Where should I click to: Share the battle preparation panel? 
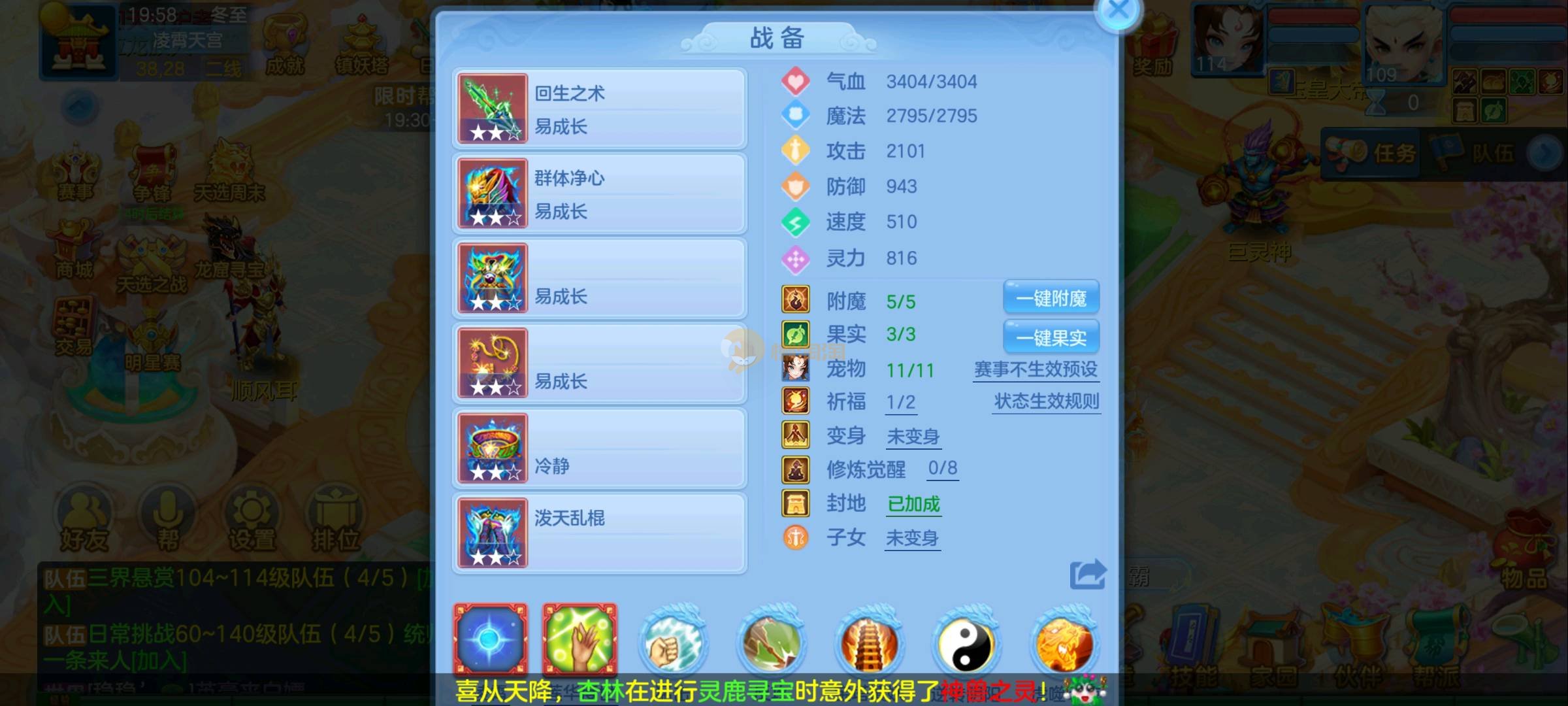point(1088,575)
